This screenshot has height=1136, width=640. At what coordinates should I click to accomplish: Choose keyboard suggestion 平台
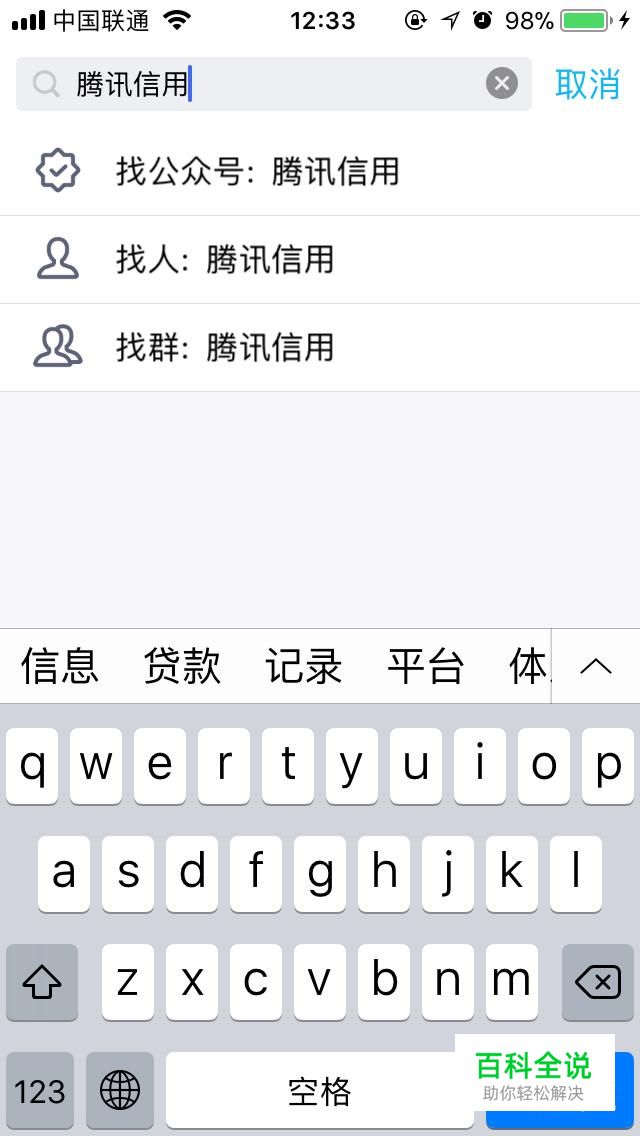click(x=425, y=666)
